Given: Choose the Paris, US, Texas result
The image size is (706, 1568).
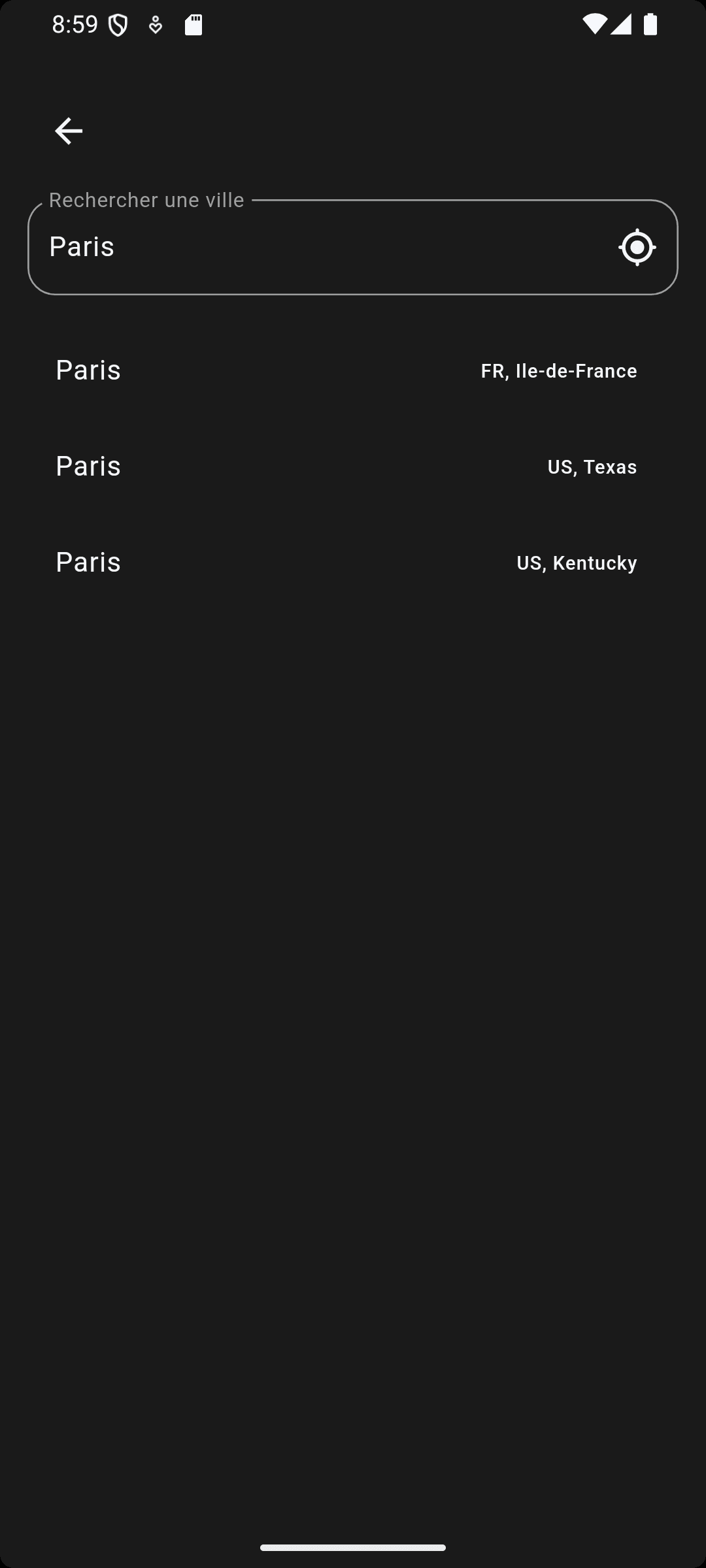Looking at the screenshot, I should tap(346, 466).
